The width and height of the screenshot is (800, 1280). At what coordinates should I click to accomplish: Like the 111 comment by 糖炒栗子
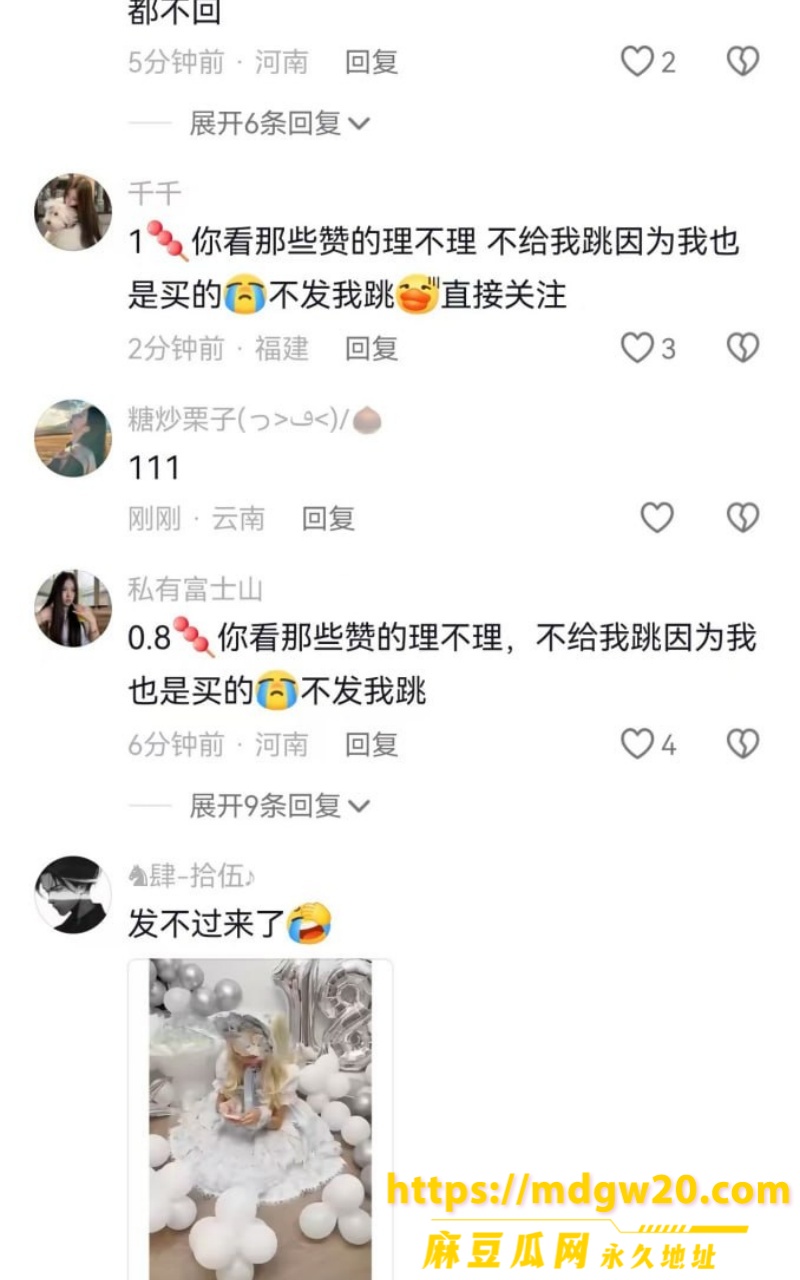tap(657, 517)
